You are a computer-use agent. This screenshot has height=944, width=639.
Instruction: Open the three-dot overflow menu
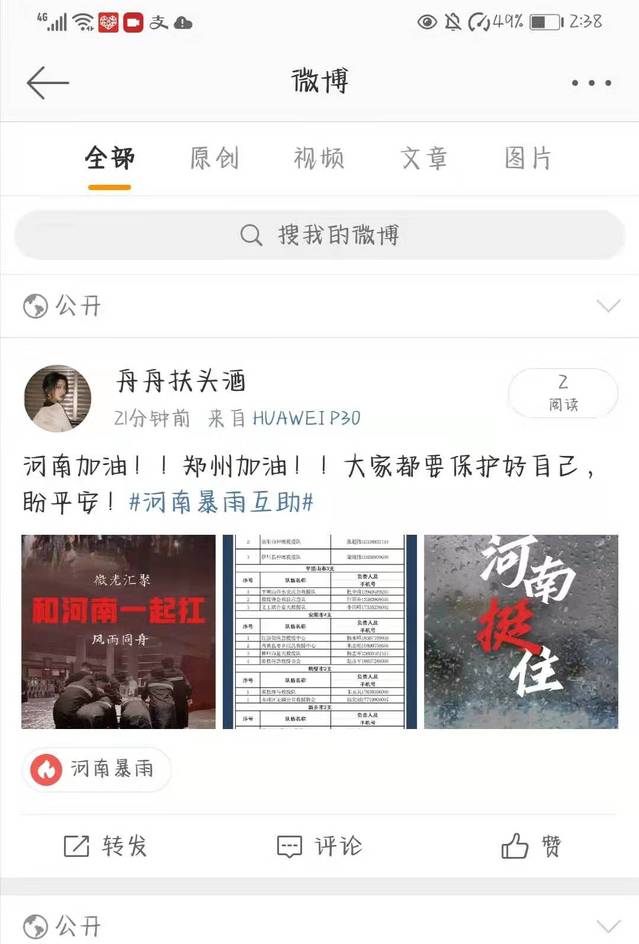591,83
